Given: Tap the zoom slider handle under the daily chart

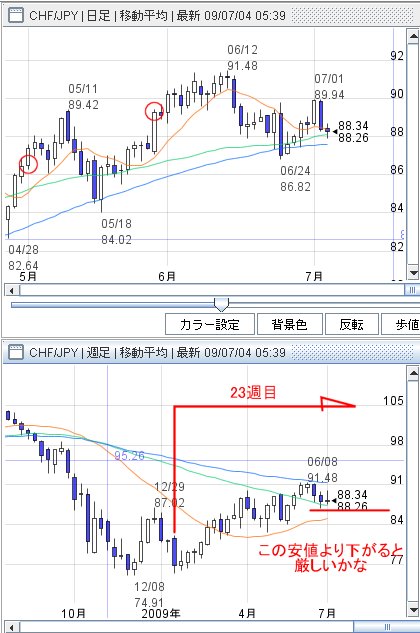Looking at the screenshot, I should [221, 304].
